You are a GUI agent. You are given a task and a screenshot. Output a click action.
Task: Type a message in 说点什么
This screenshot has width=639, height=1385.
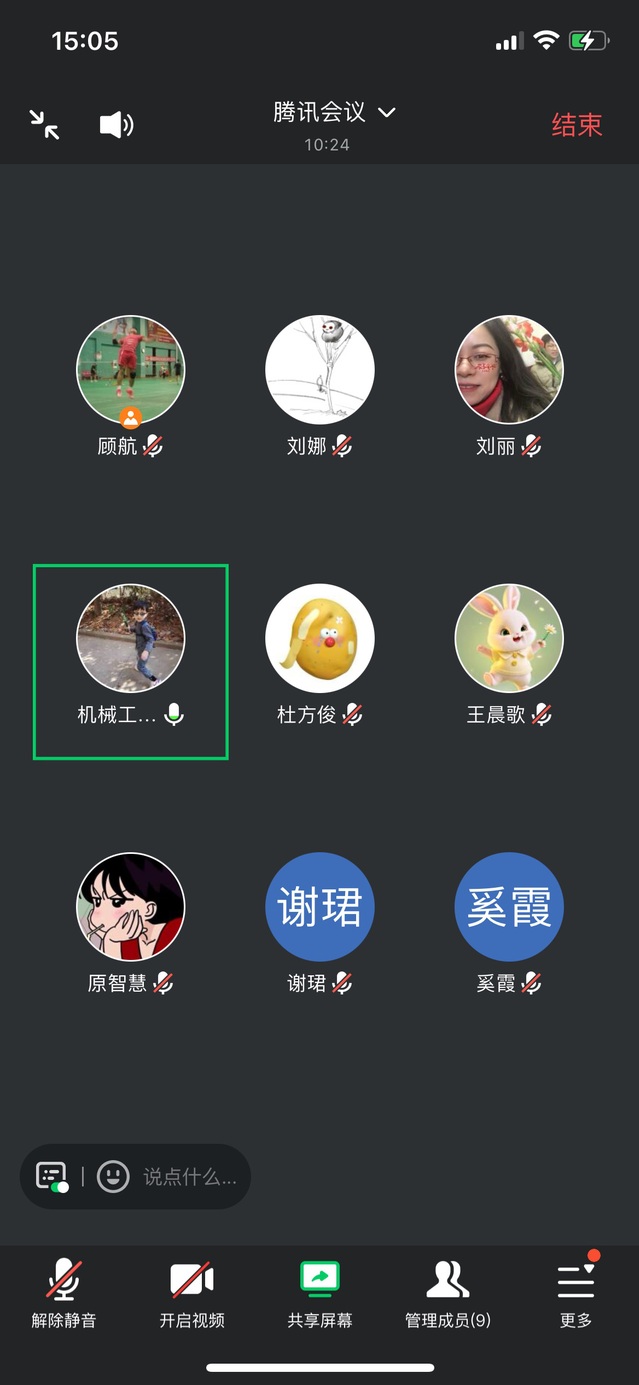(190, 1176)
